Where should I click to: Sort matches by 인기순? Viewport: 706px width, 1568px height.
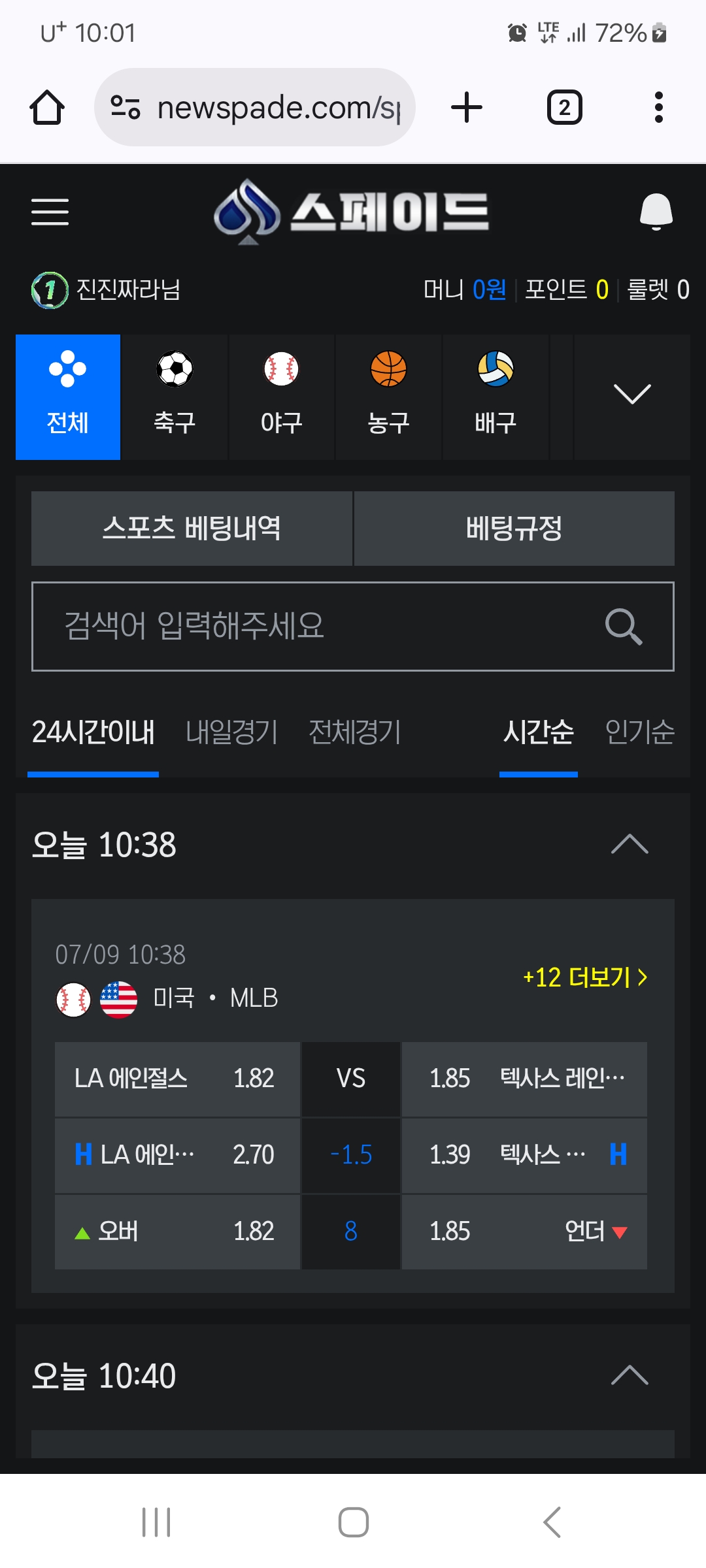pos(640,732)
